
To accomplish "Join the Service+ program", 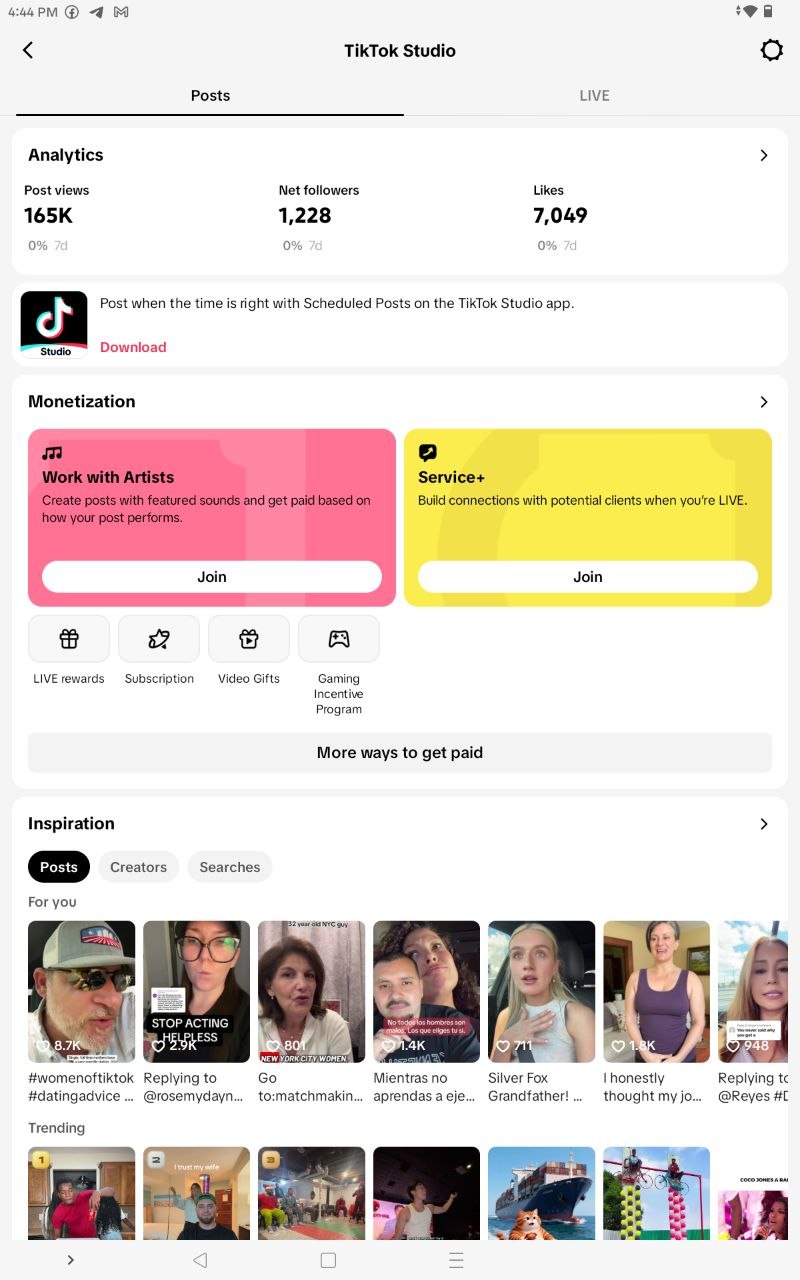I will pyautogui.click(x=588, y=577).
